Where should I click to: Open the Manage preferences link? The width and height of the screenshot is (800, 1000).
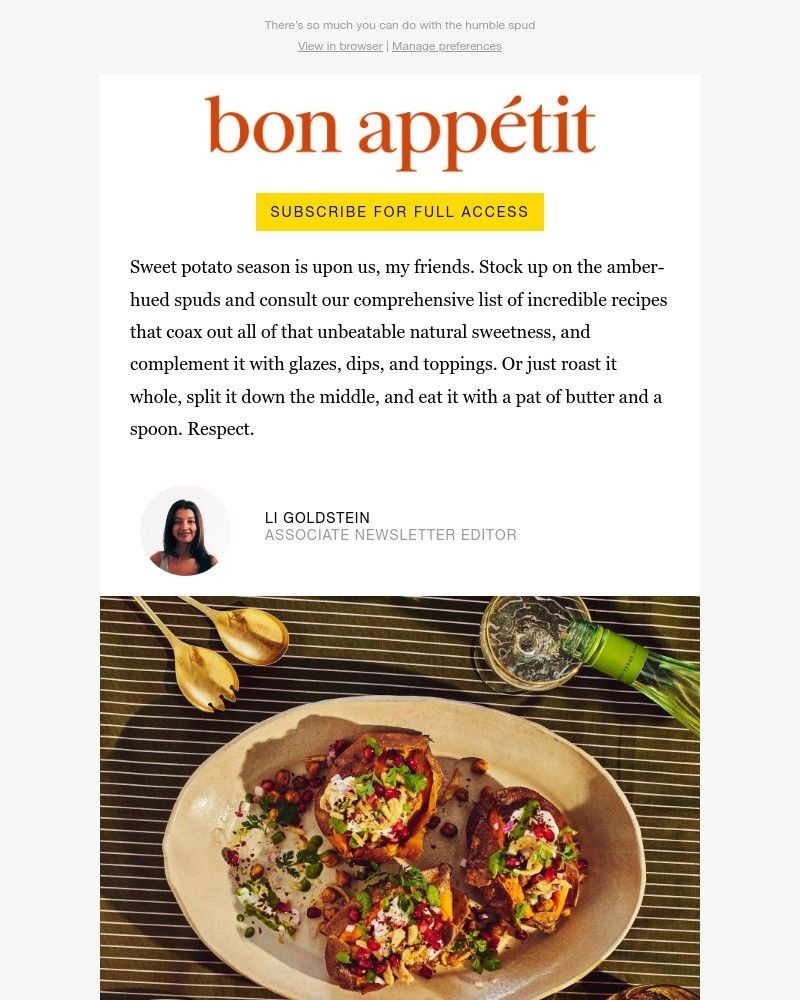447,46
